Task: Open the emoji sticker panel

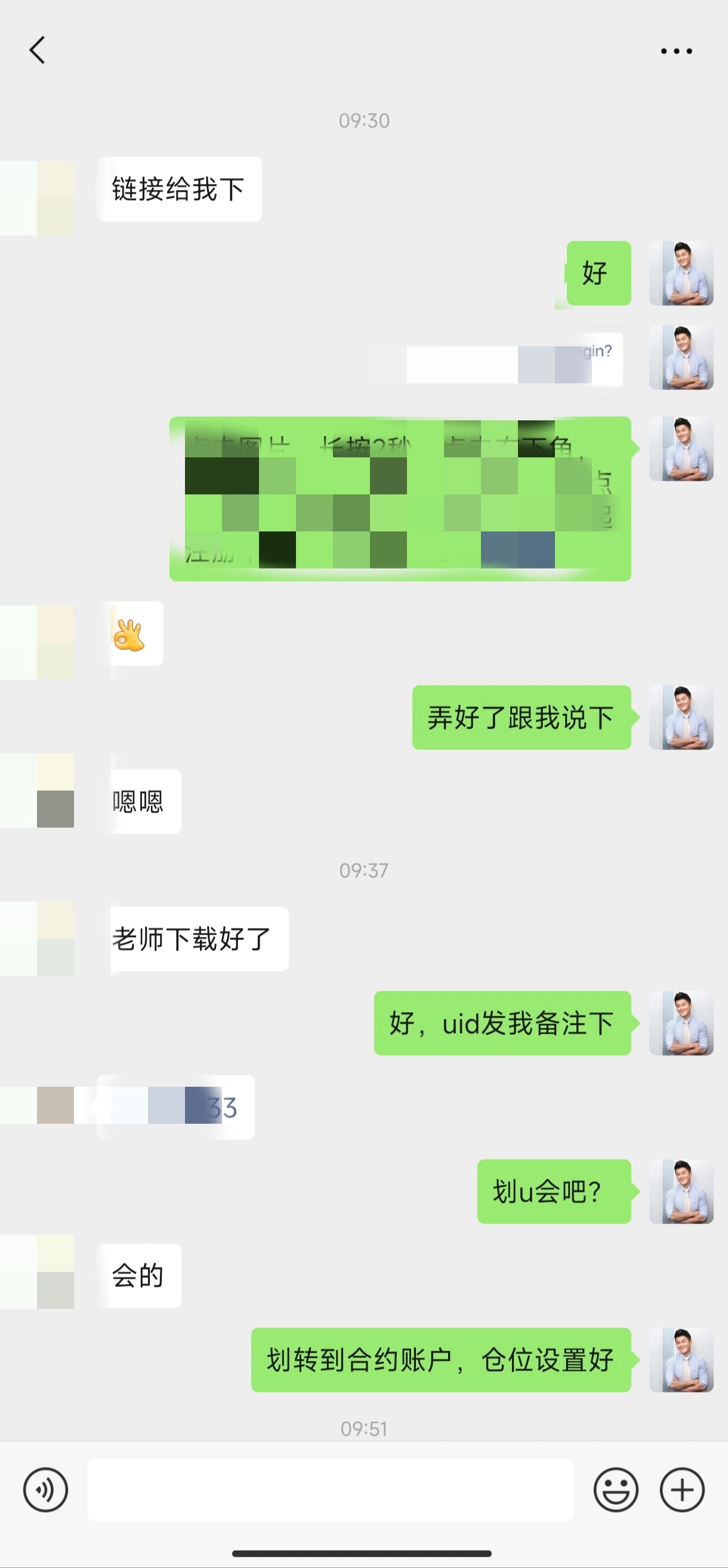Action: (616, 1491)
